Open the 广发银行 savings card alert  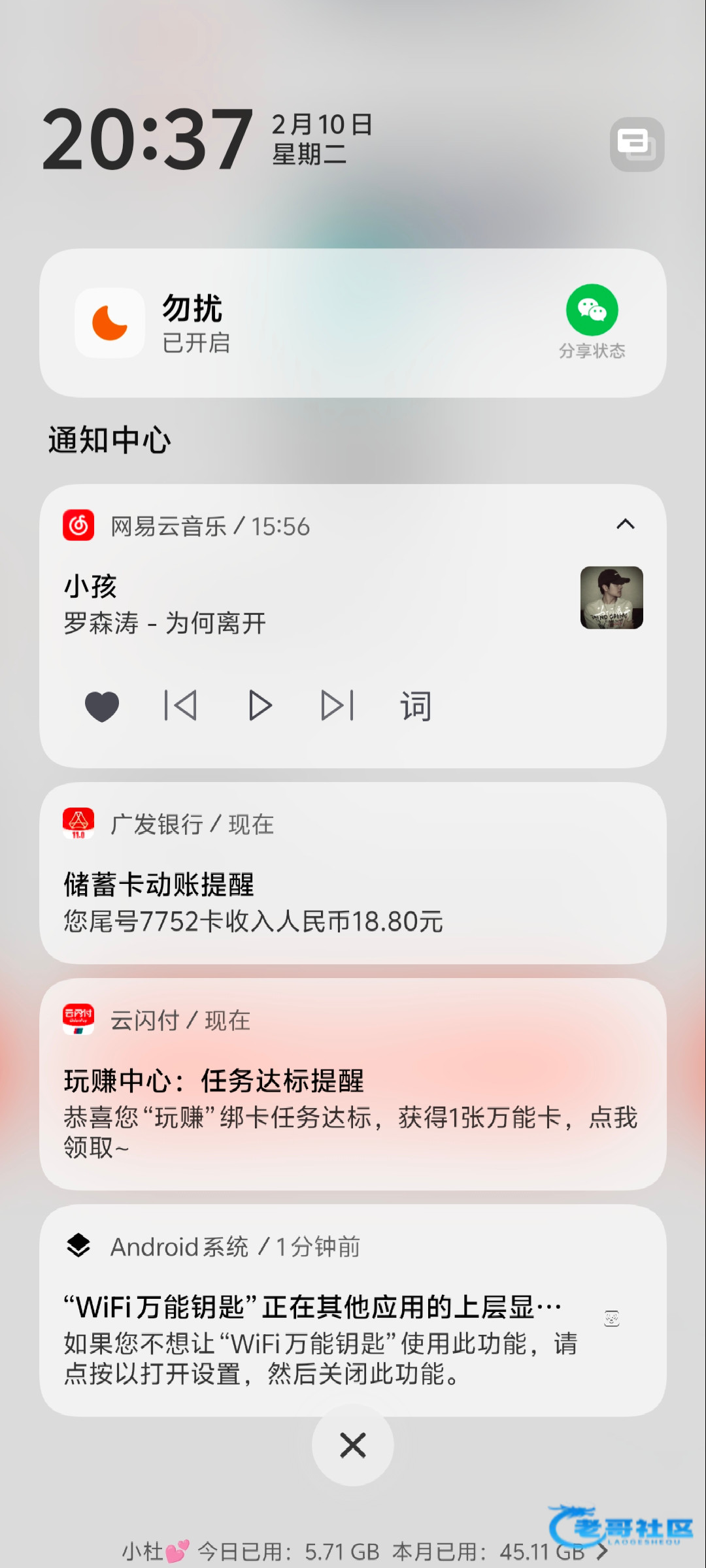tap(353, 902)
